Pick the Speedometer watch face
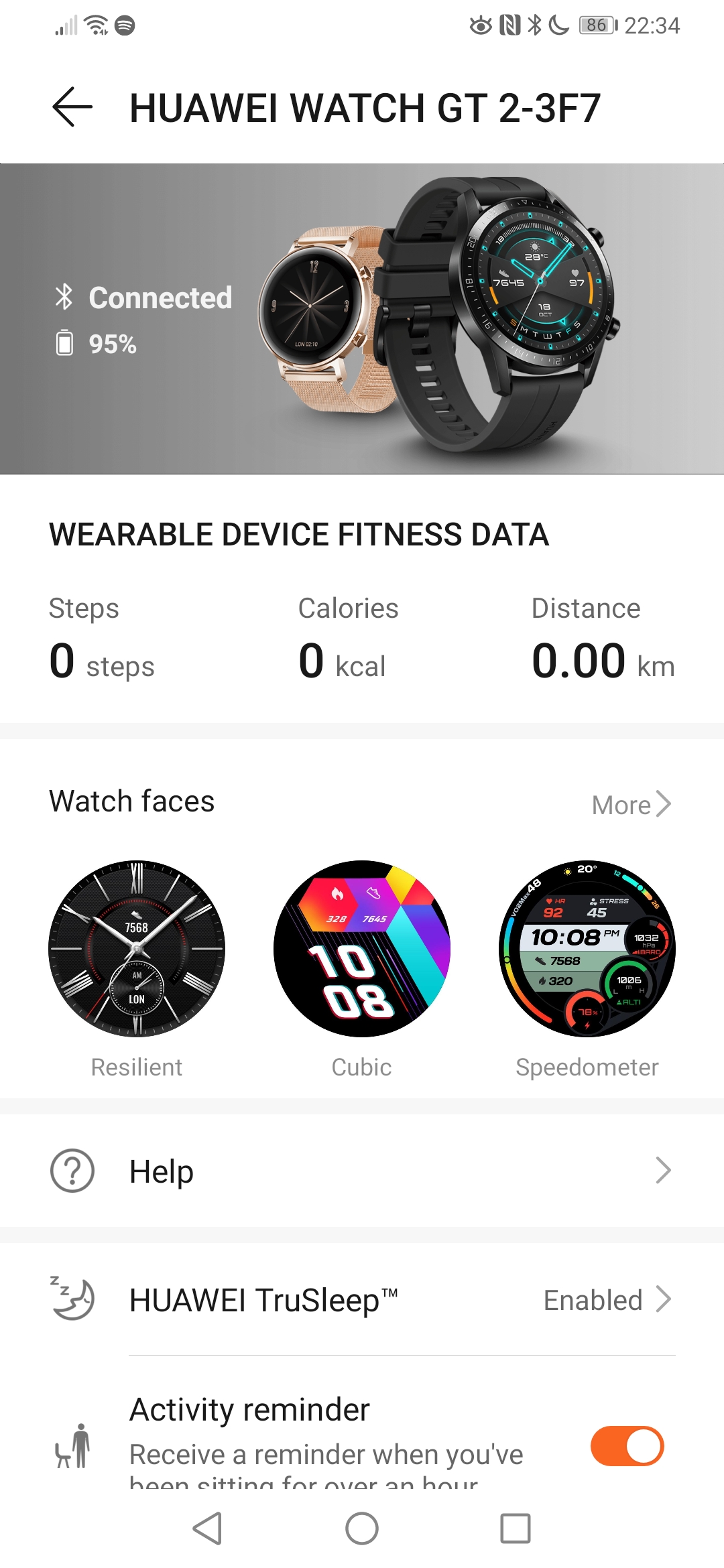The width and height of the screenshot is (724, 1568). (587, 948)
